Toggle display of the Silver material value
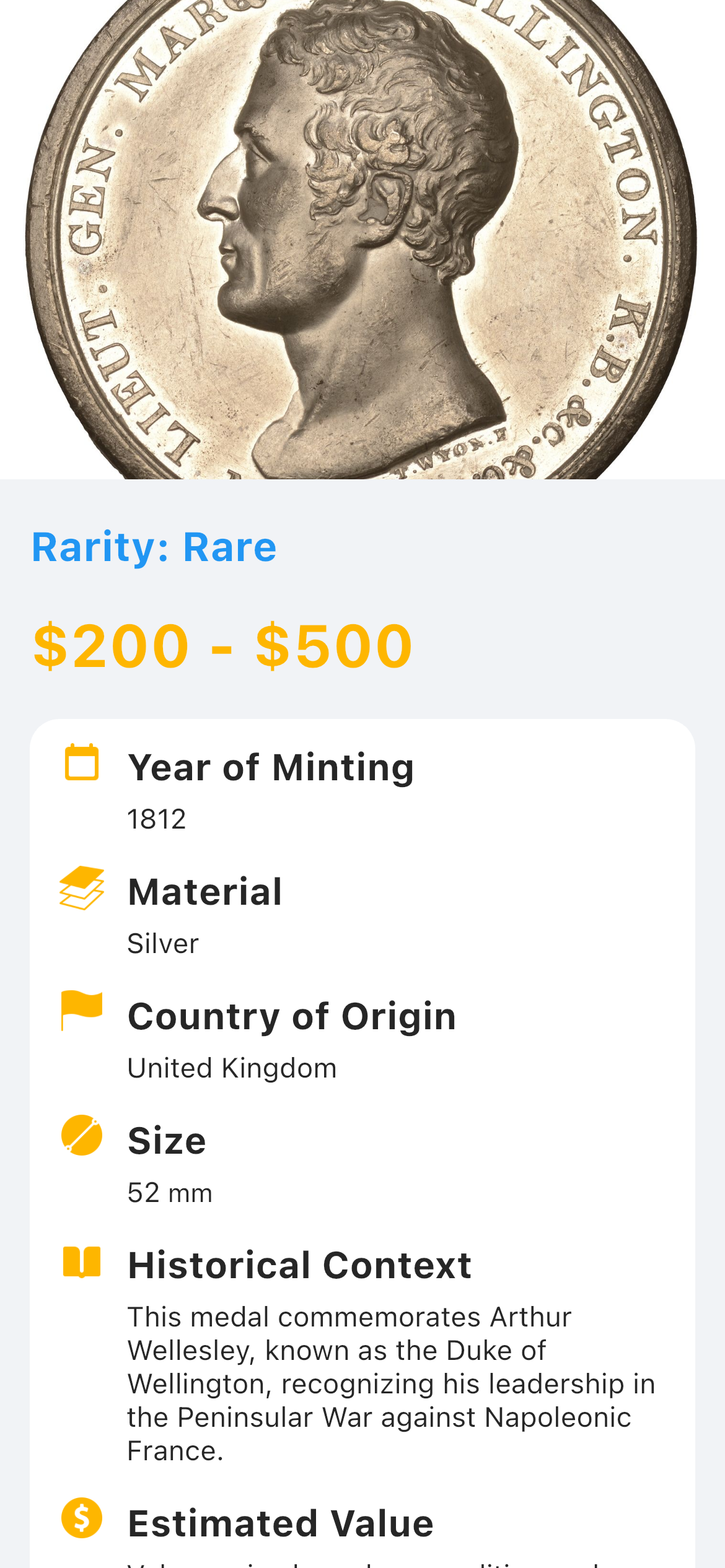The width and height of the screenshot is (725, 1568). [x=163, y=944]
